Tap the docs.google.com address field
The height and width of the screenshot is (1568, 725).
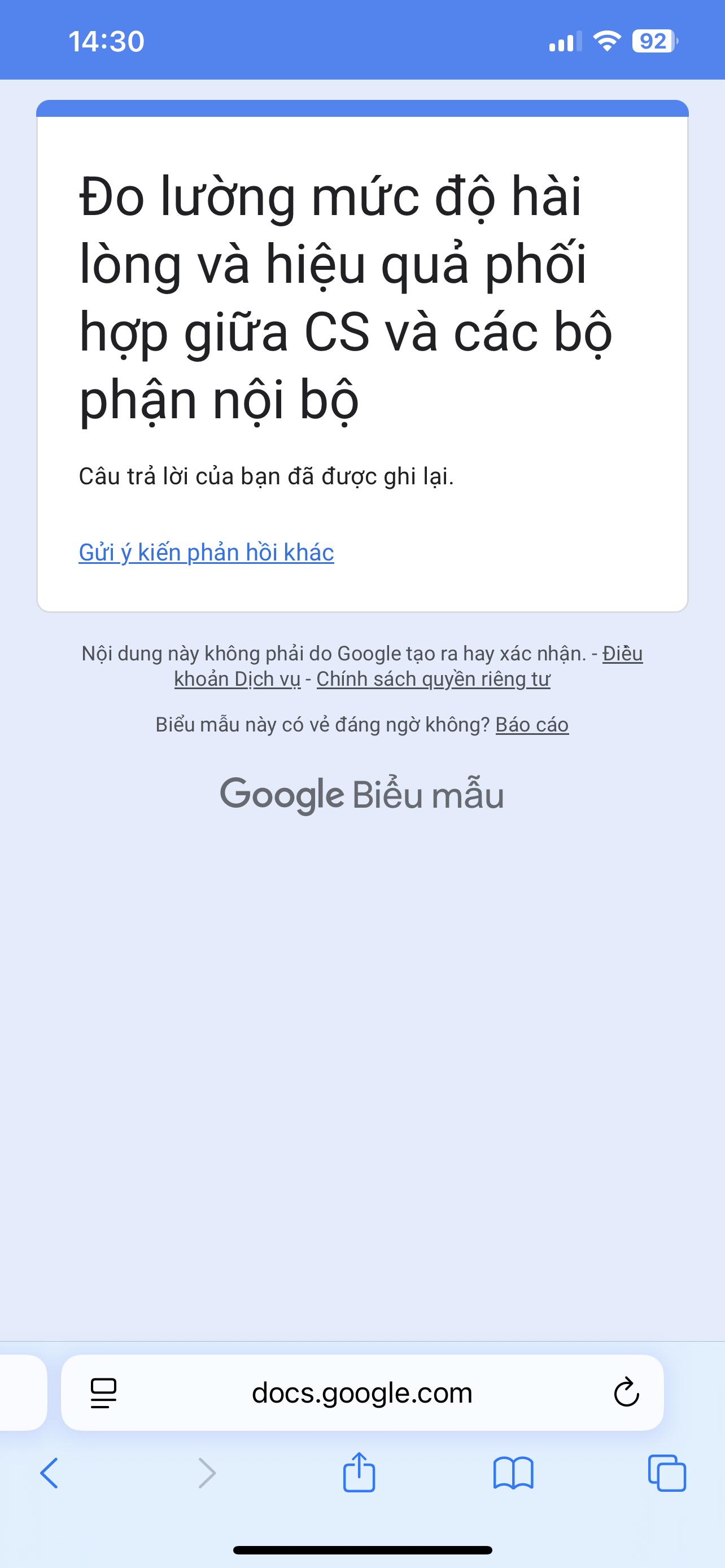pyautogui.click(x=361, y=1393)
